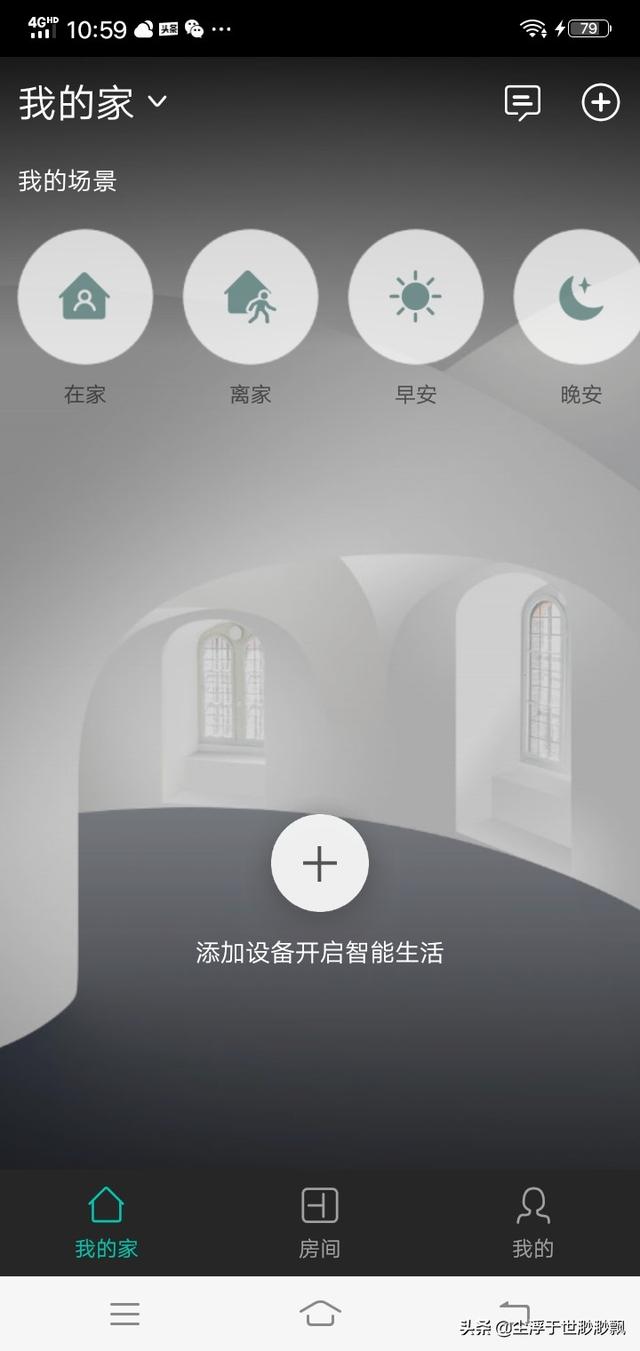Open the messages icon in top bar
The height and width of the screenshot is (1351, 640).
pos(522,102)
